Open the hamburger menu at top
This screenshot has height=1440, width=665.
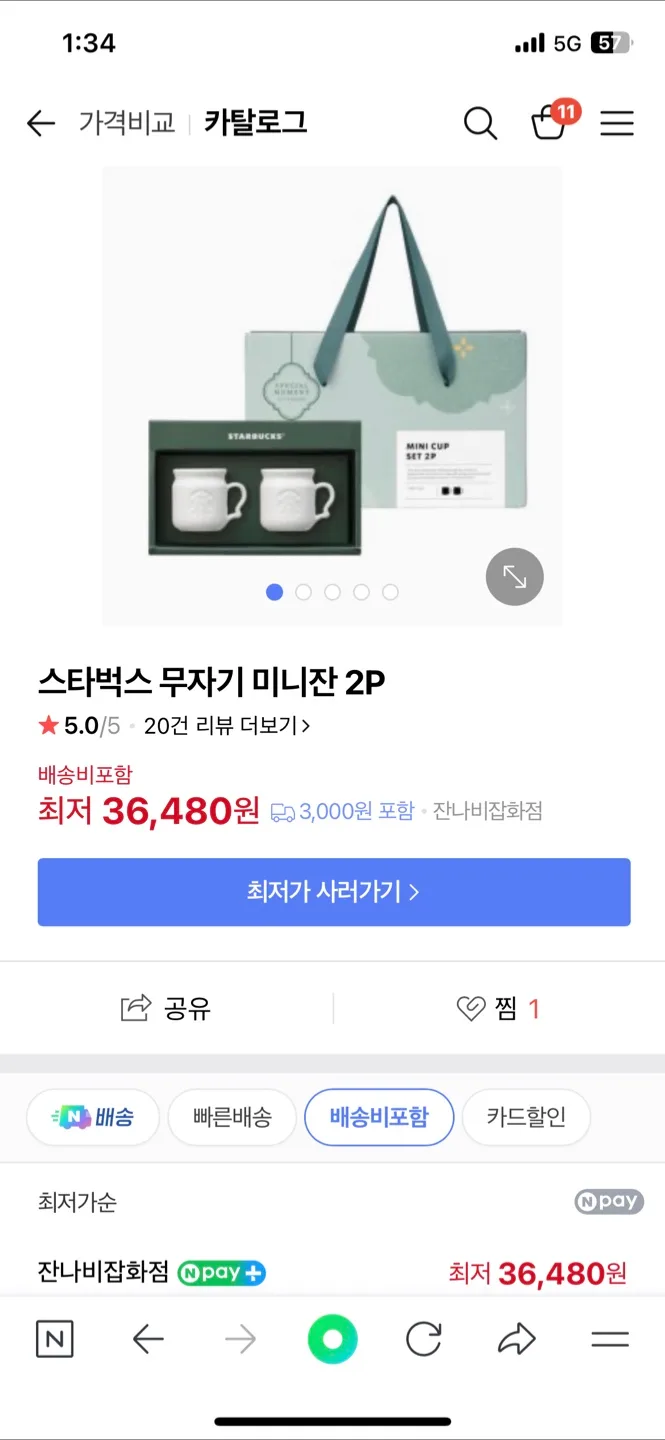point(617,123)
